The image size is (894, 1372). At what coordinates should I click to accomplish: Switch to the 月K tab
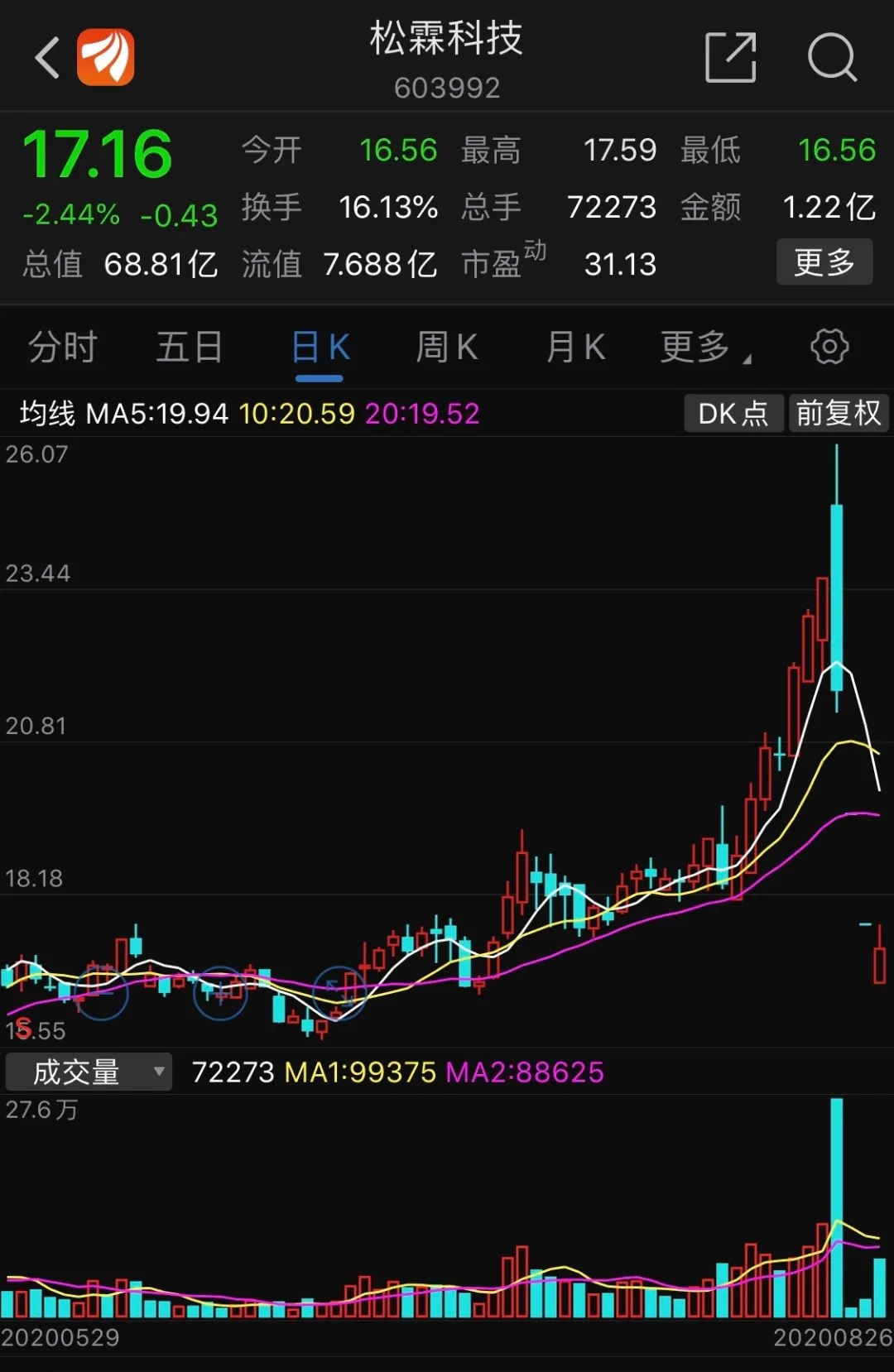pos(575,347)
